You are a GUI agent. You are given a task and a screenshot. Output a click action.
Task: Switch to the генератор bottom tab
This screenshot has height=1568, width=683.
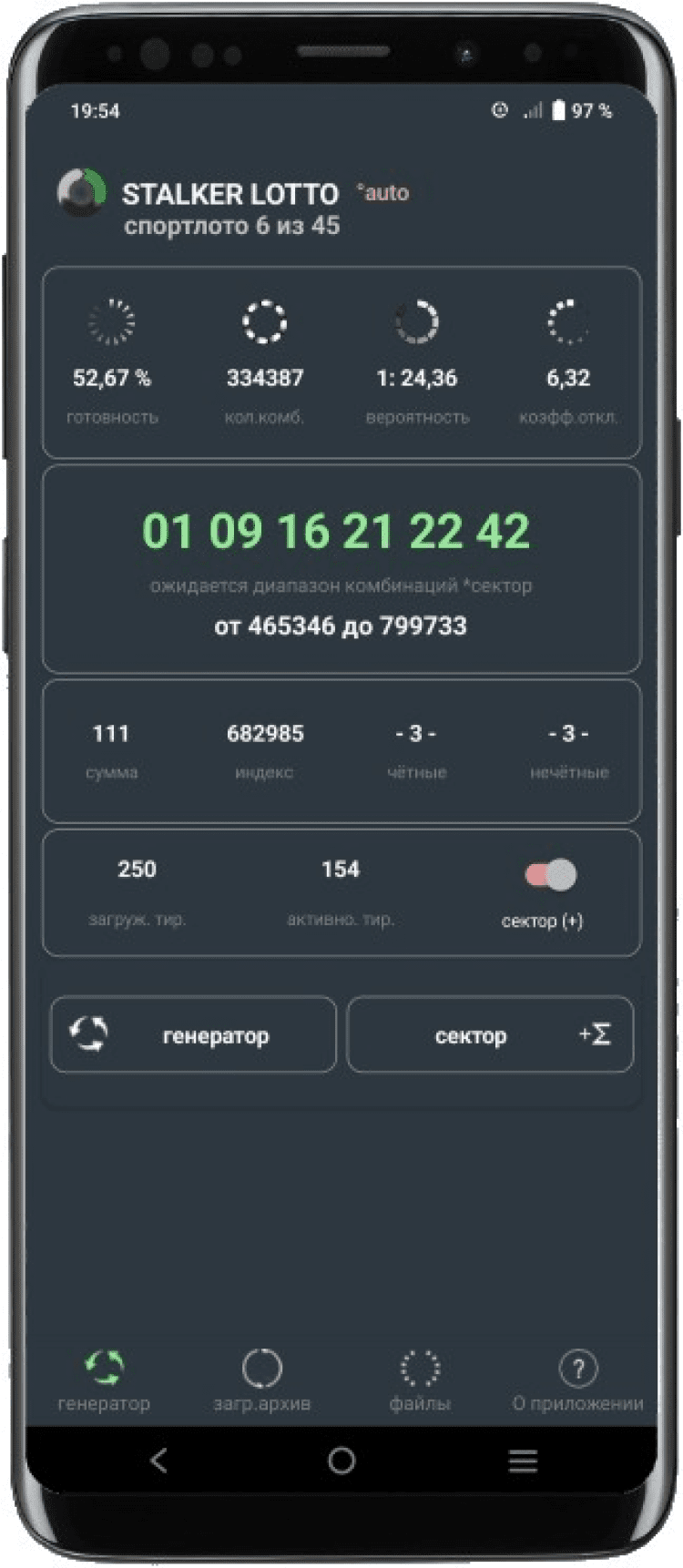[x=104, y=1380]
